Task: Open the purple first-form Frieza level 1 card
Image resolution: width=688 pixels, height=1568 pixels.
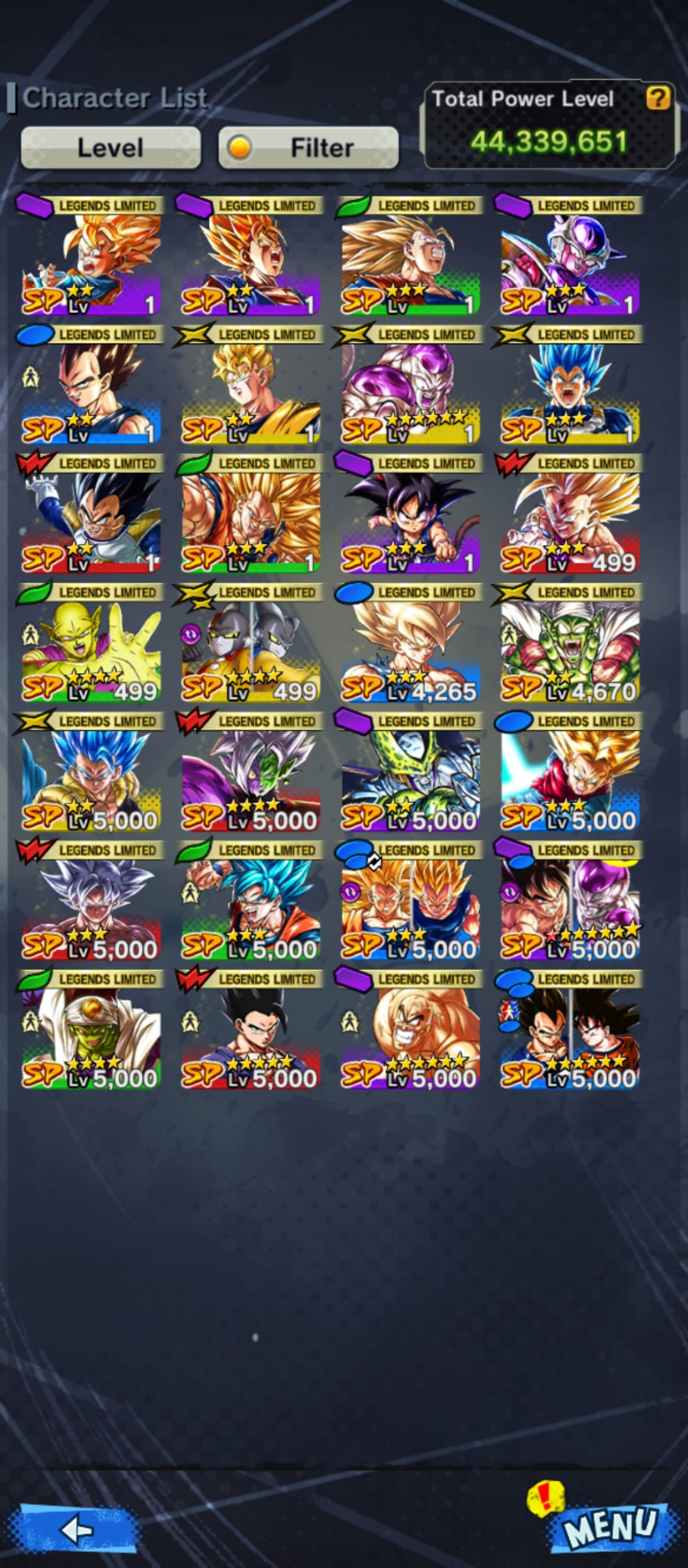Action: coord(570,255)
